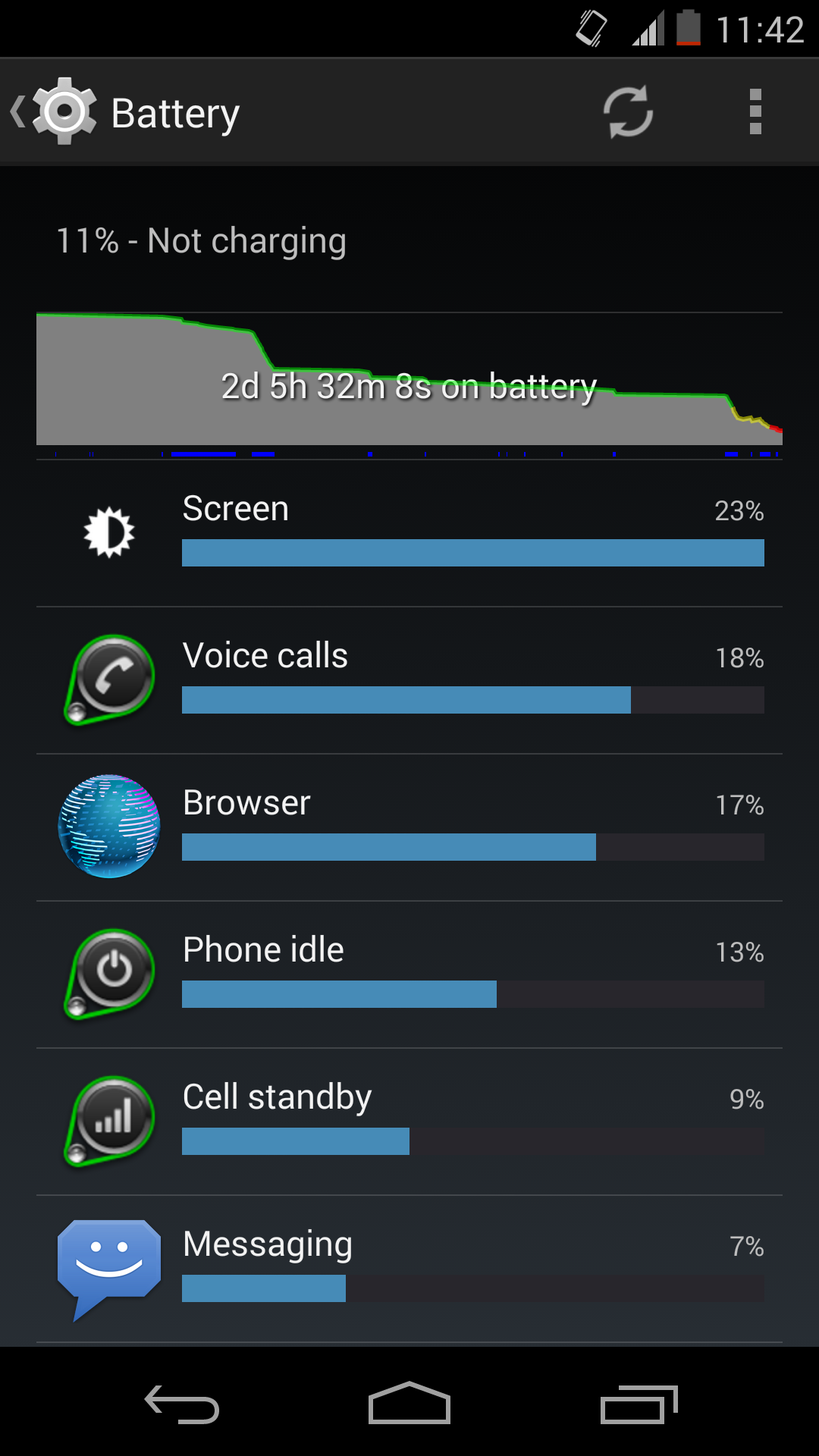
Task: Open the overflow menu
Action: point(755,112)
